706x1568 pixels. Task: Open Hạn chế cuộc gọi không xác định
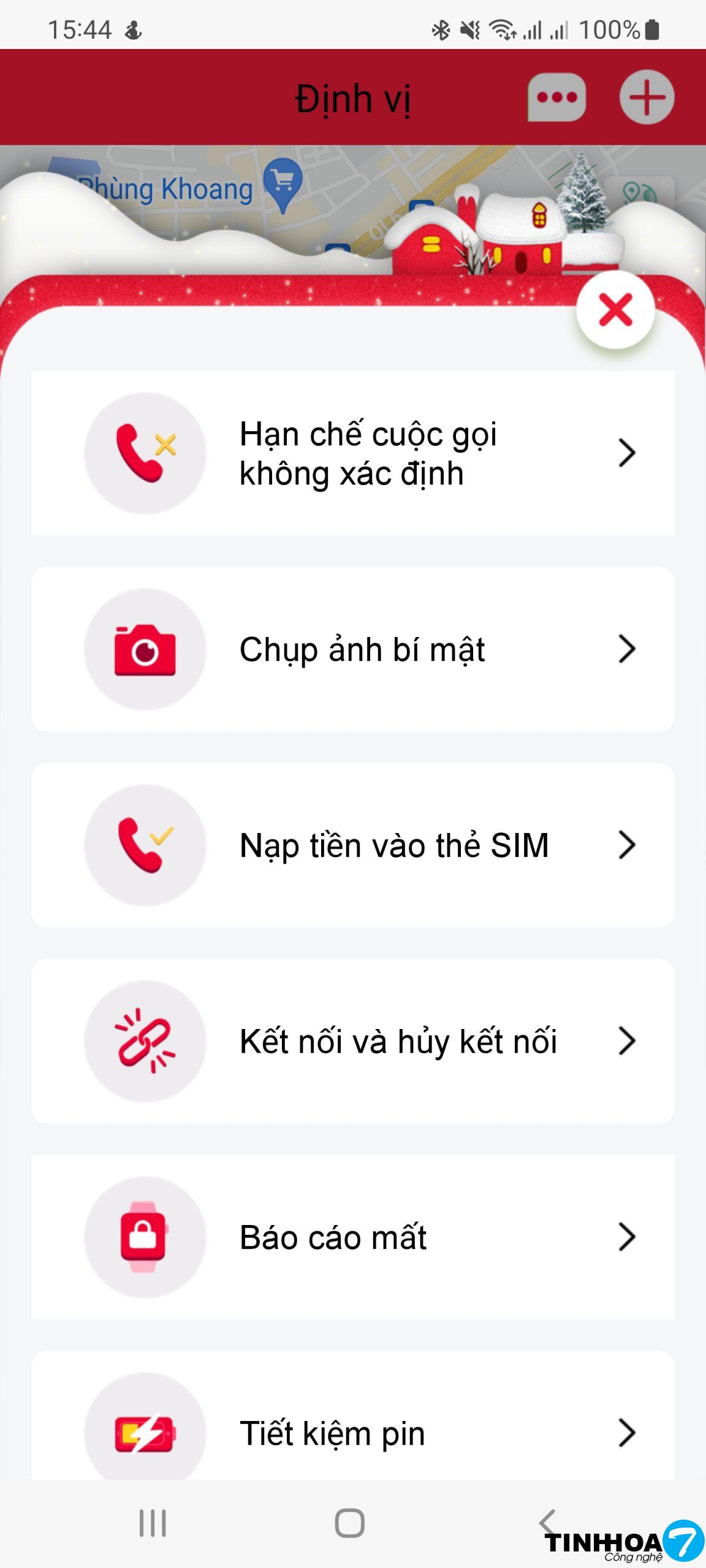[353, 453]
